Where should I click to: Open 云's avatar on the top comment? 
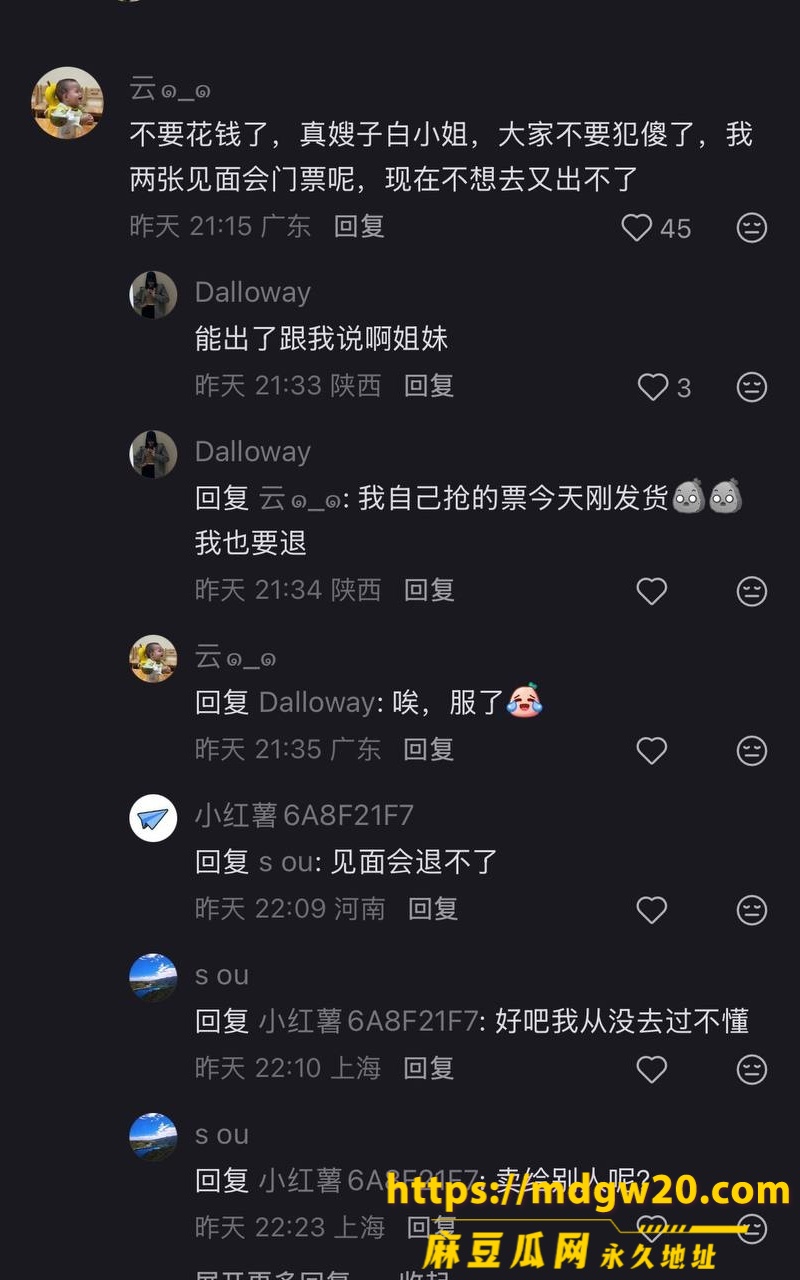tap(68, 103)
